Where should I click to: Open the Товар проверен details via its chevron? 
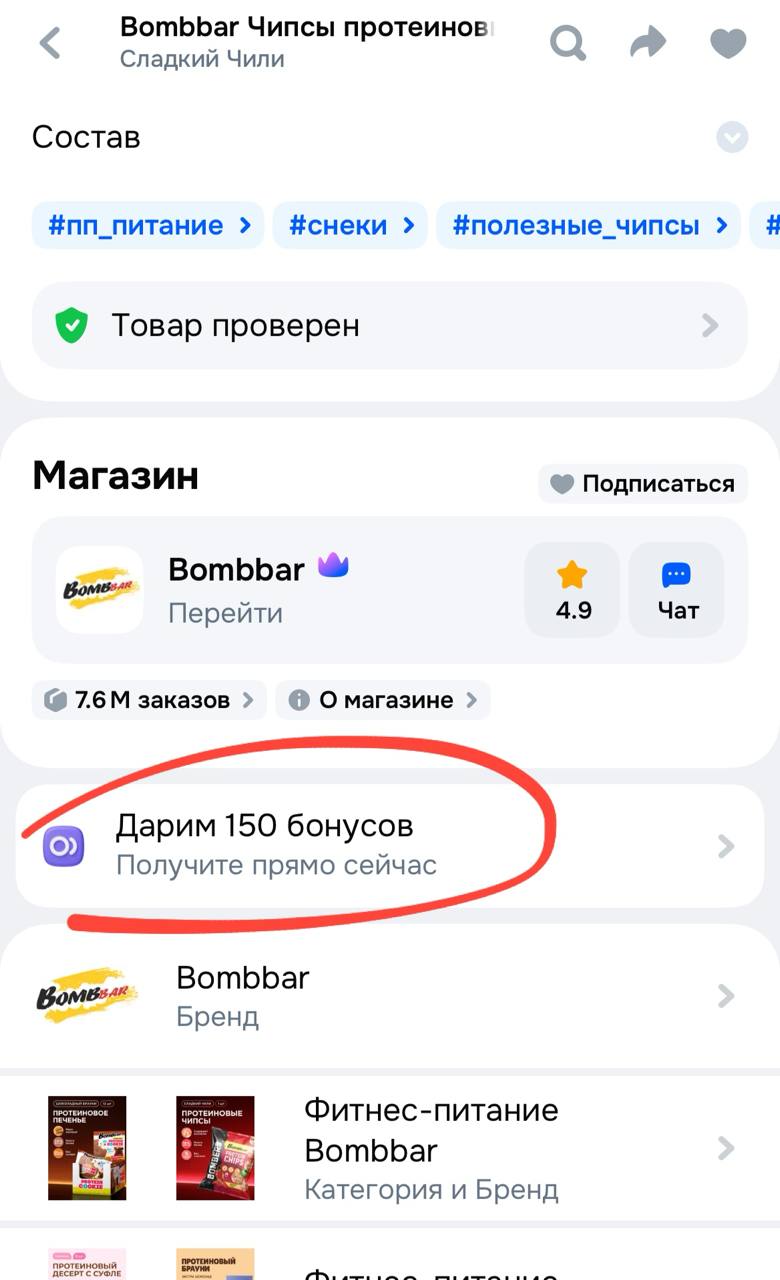click(x=710, y=325)
